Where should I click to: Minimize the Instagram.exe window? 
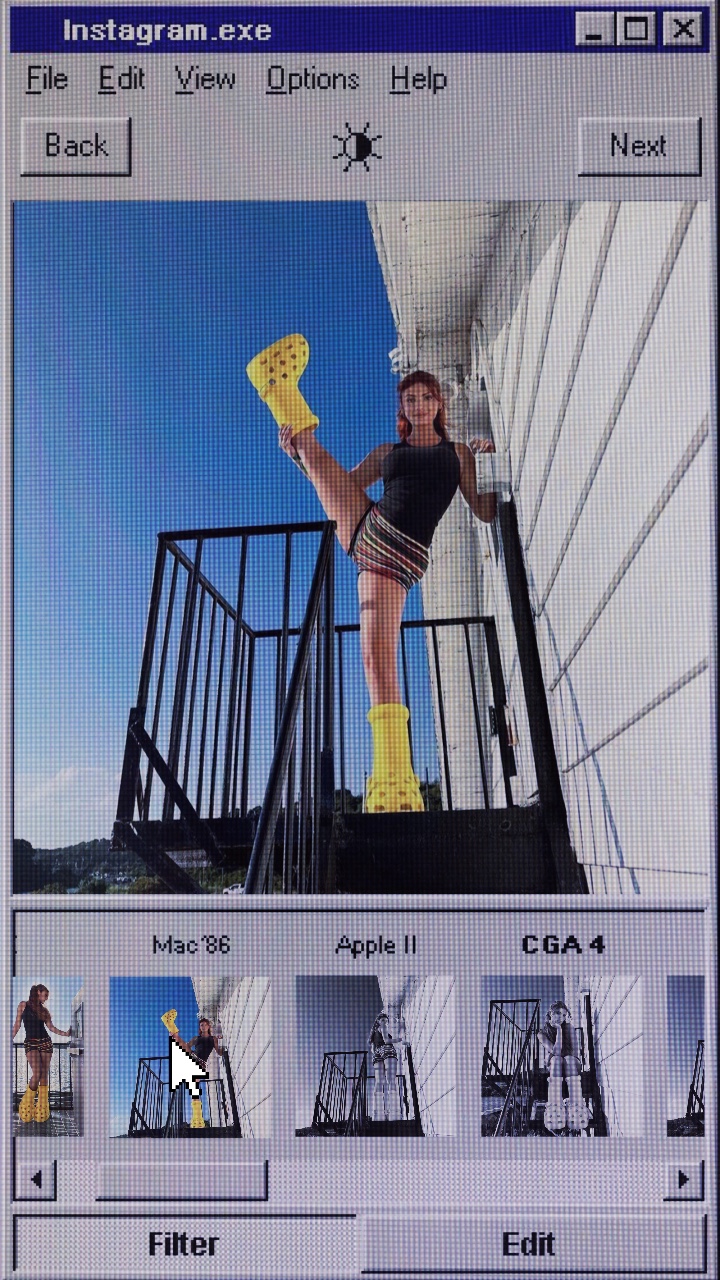(595, 30)
